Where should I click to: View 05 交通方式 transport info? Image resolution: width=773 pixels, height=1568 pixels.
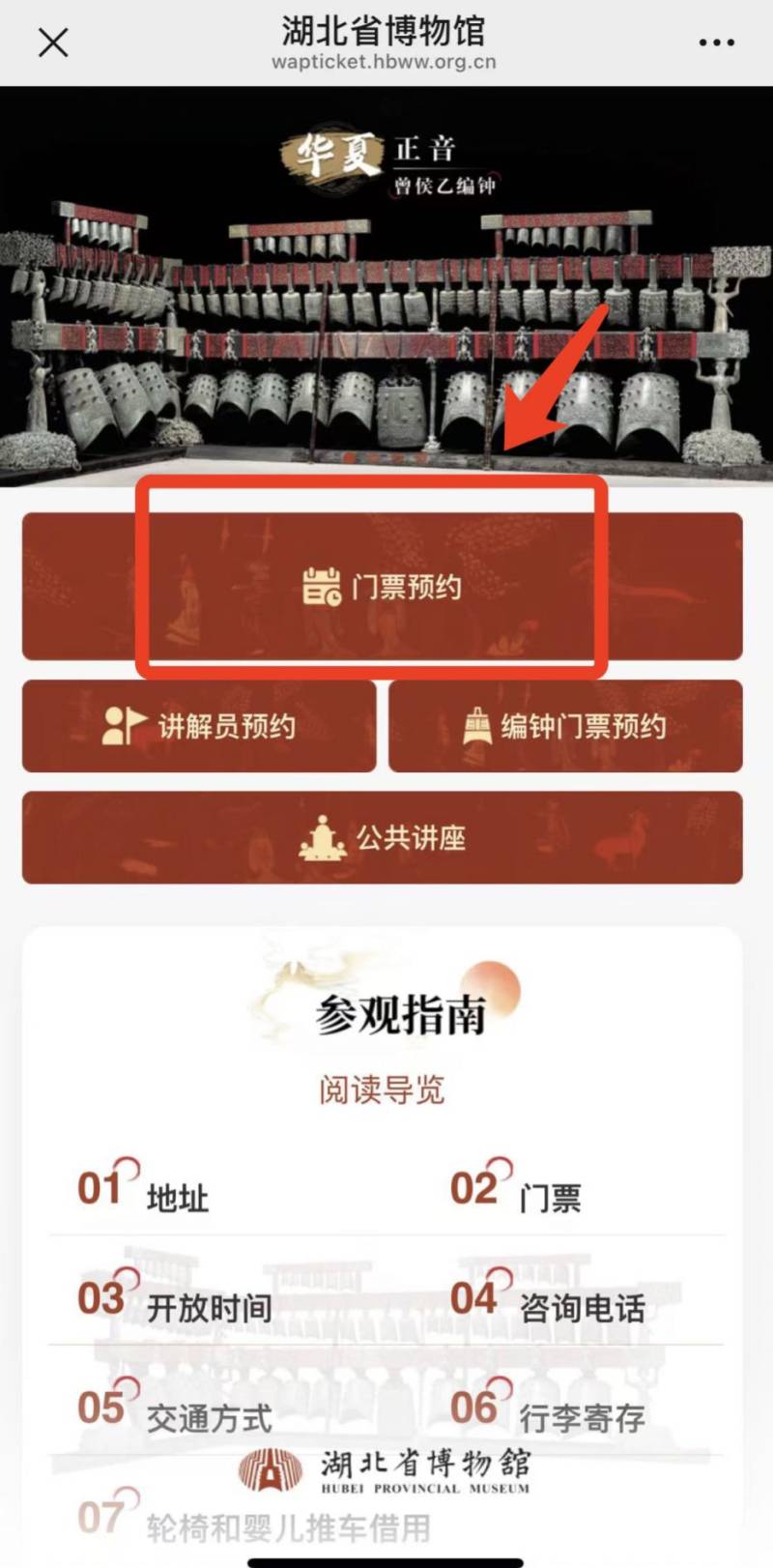(x=176, y=1415)
